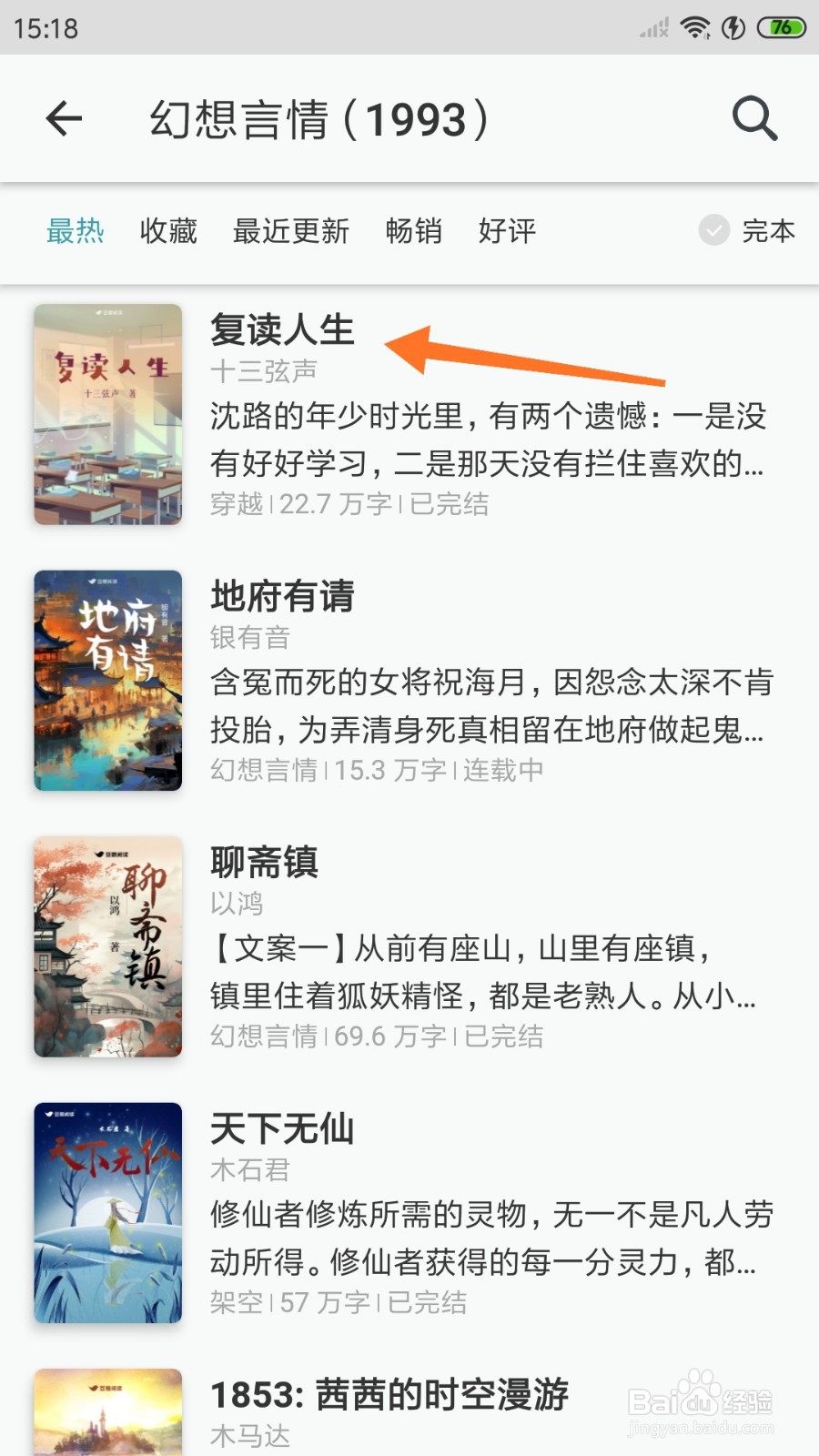Open the book 地府有请
This screenshot has height=1456, width=819.
point(283,596)
